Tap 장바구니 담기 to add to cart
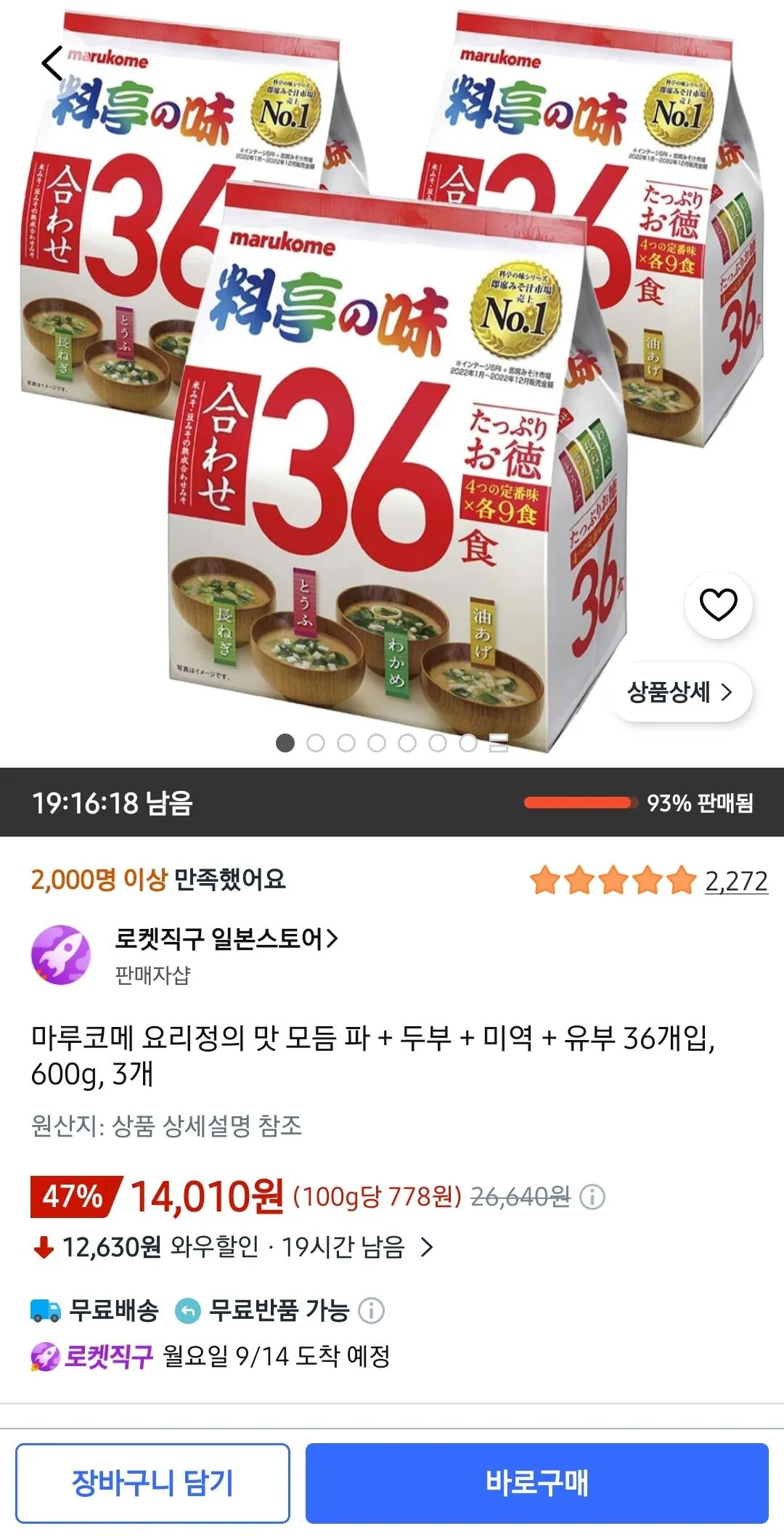This screenshot has height=1539, width=784. pyautogui.click(x=152, y=1483)
